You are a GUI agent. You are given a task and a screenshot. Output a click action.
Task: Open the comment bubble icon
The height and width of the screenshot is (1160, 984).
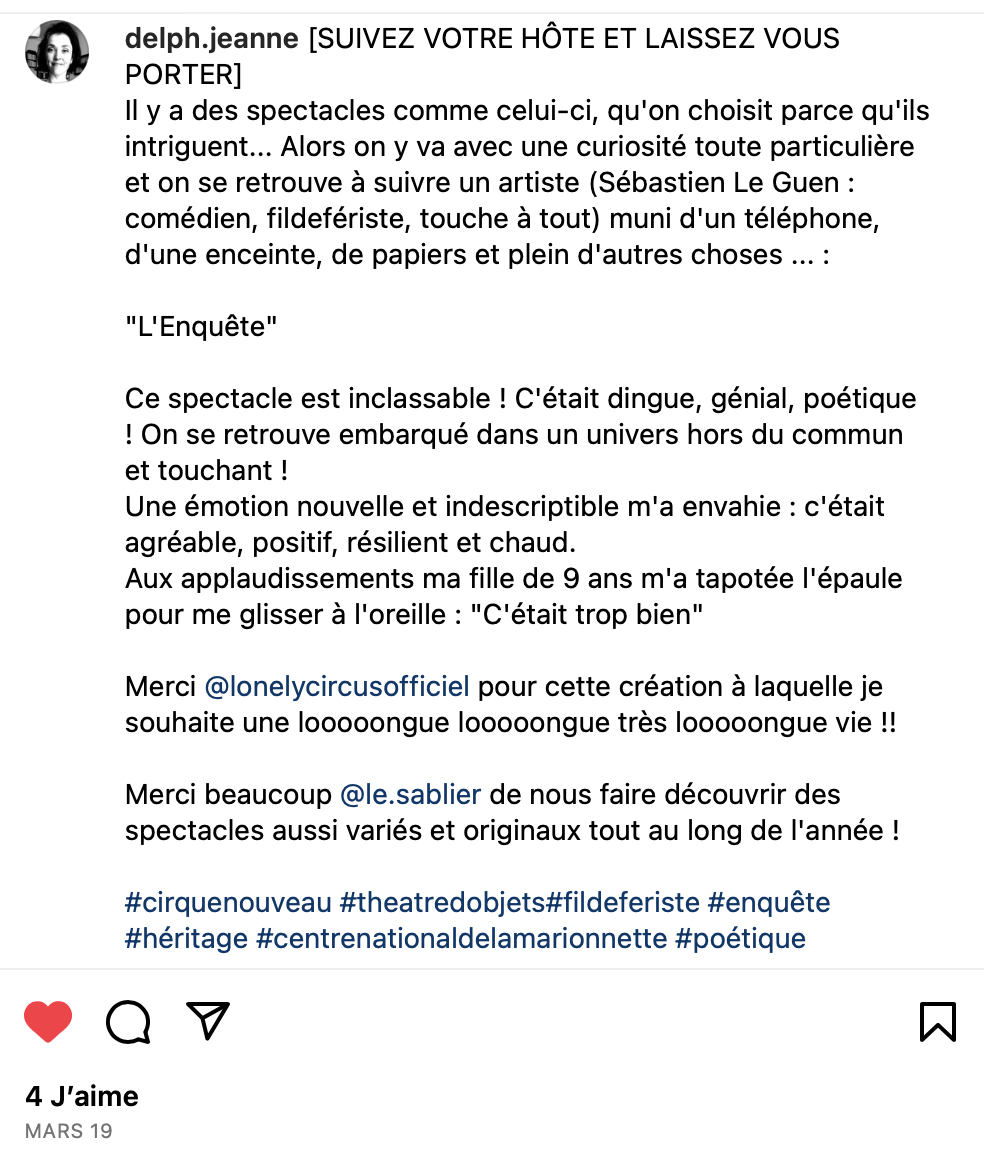point(128,1021)
